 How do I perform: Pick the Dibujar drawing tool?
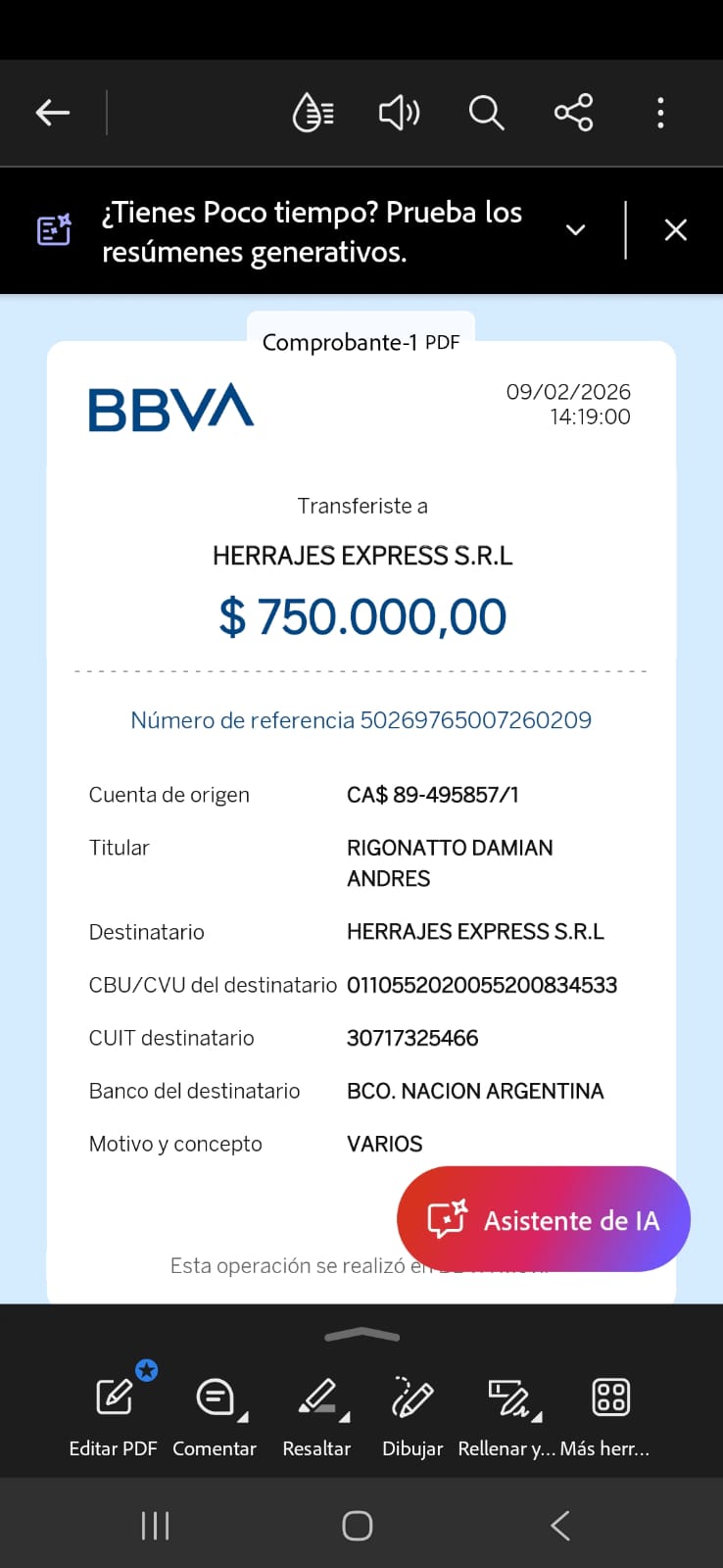tap(412, 1411)
